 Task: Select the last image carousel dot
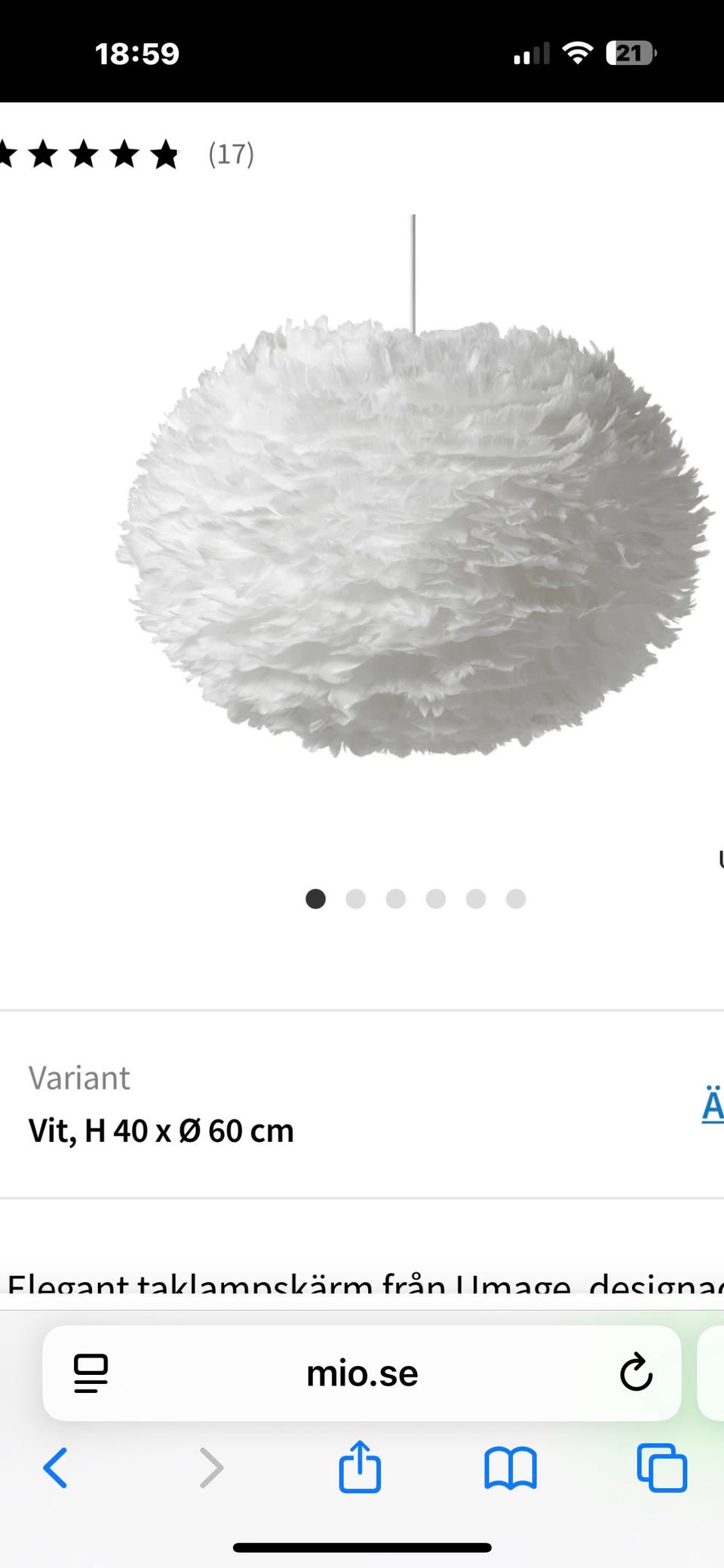pos(515,899)
